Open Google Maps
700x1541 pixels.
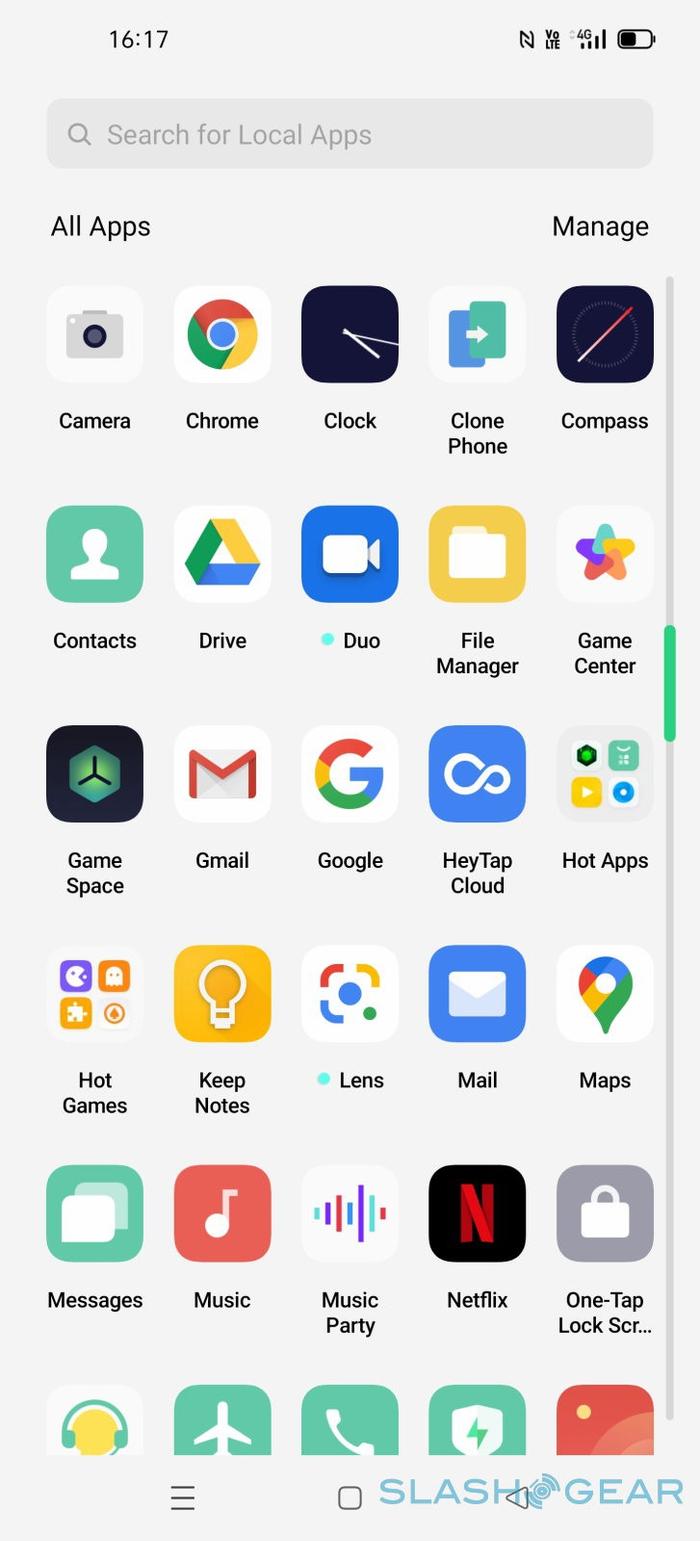coord(605,994)
